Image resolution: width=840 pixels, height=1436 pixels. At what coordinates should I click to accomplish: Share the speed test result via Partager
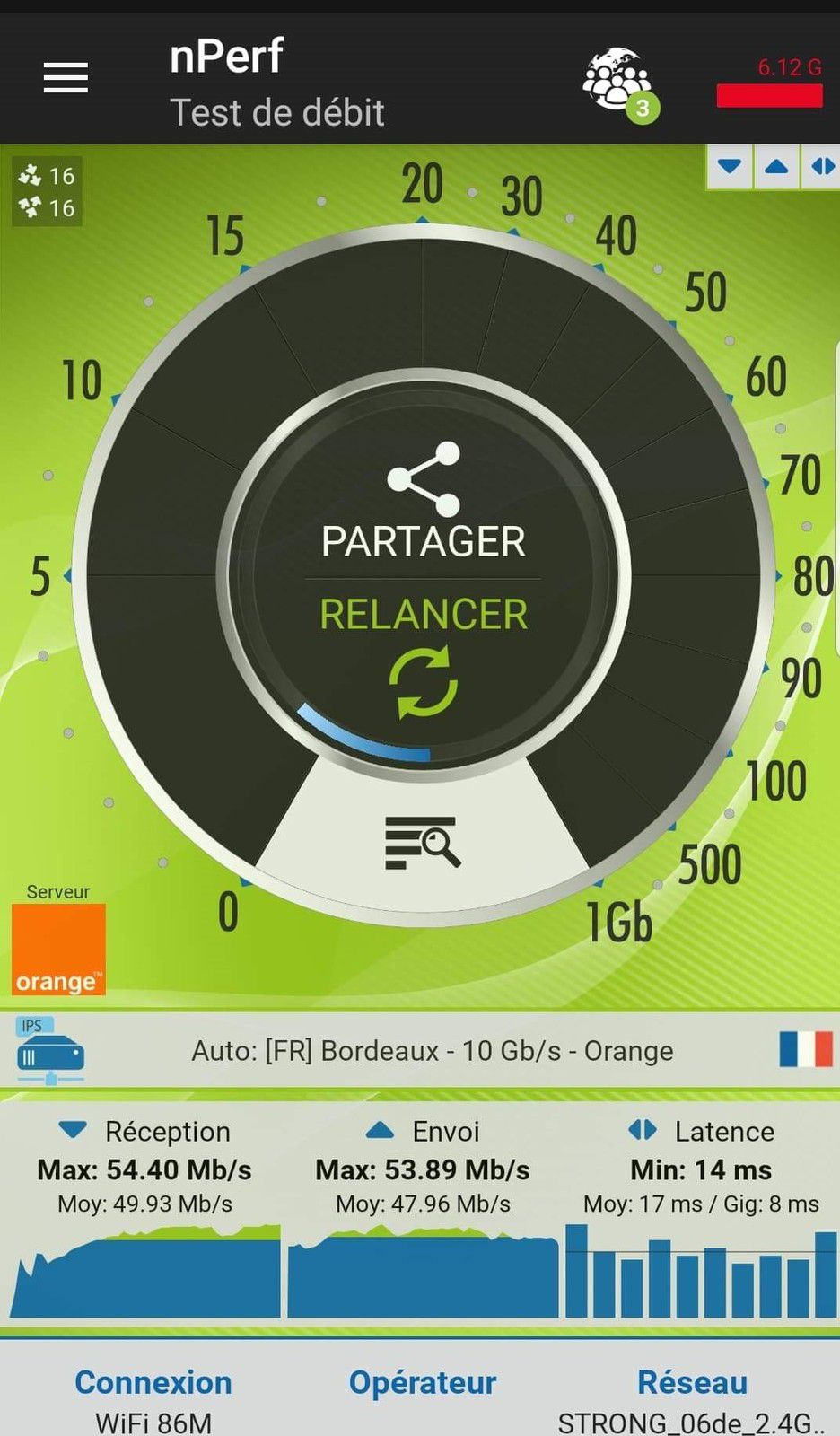(423, 503)
